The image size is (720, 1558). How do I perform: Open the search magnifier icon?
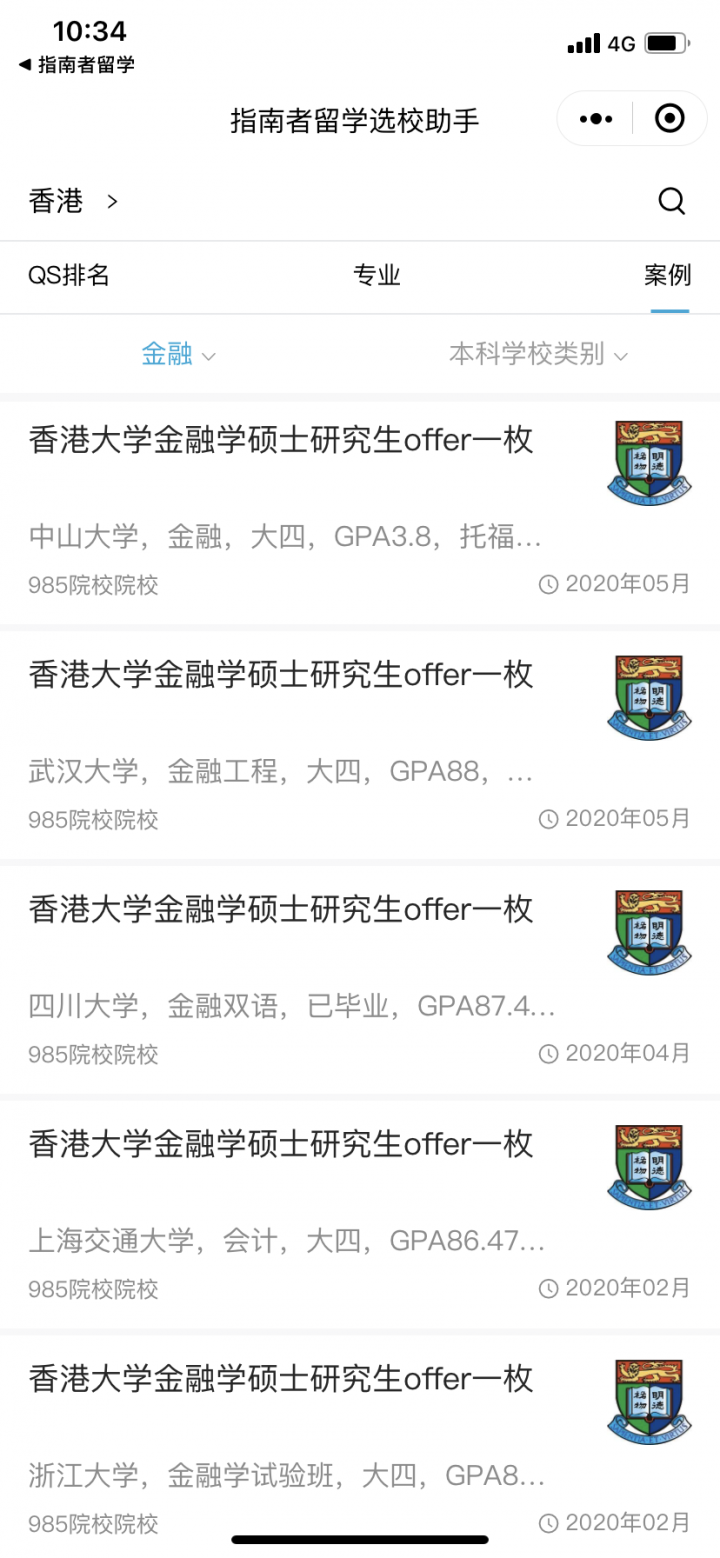[x=671, y=201]
